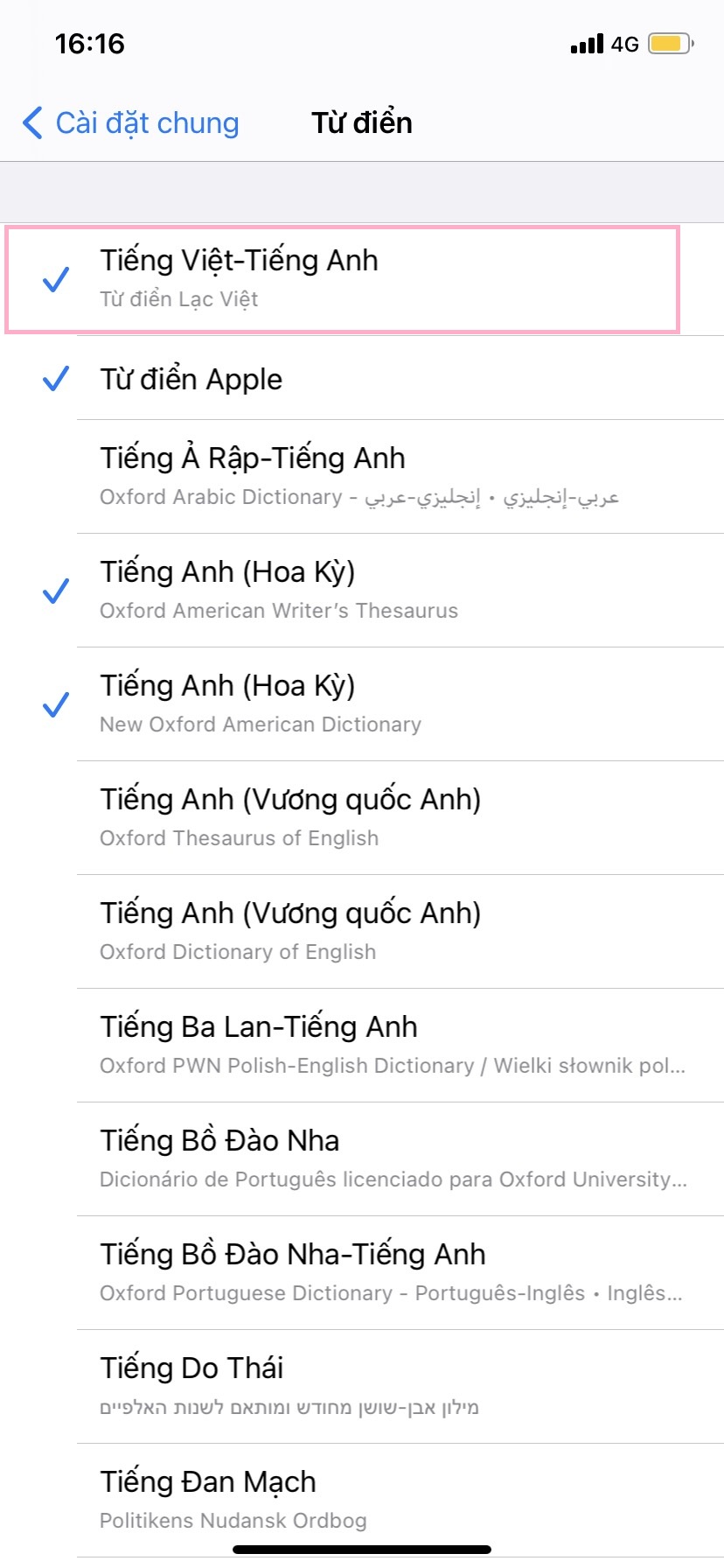Choose the Tiếng Do Thái dictionary
Image resolution: width=724 pixels, height=1568 pixels.
(x=362, y=1386)
